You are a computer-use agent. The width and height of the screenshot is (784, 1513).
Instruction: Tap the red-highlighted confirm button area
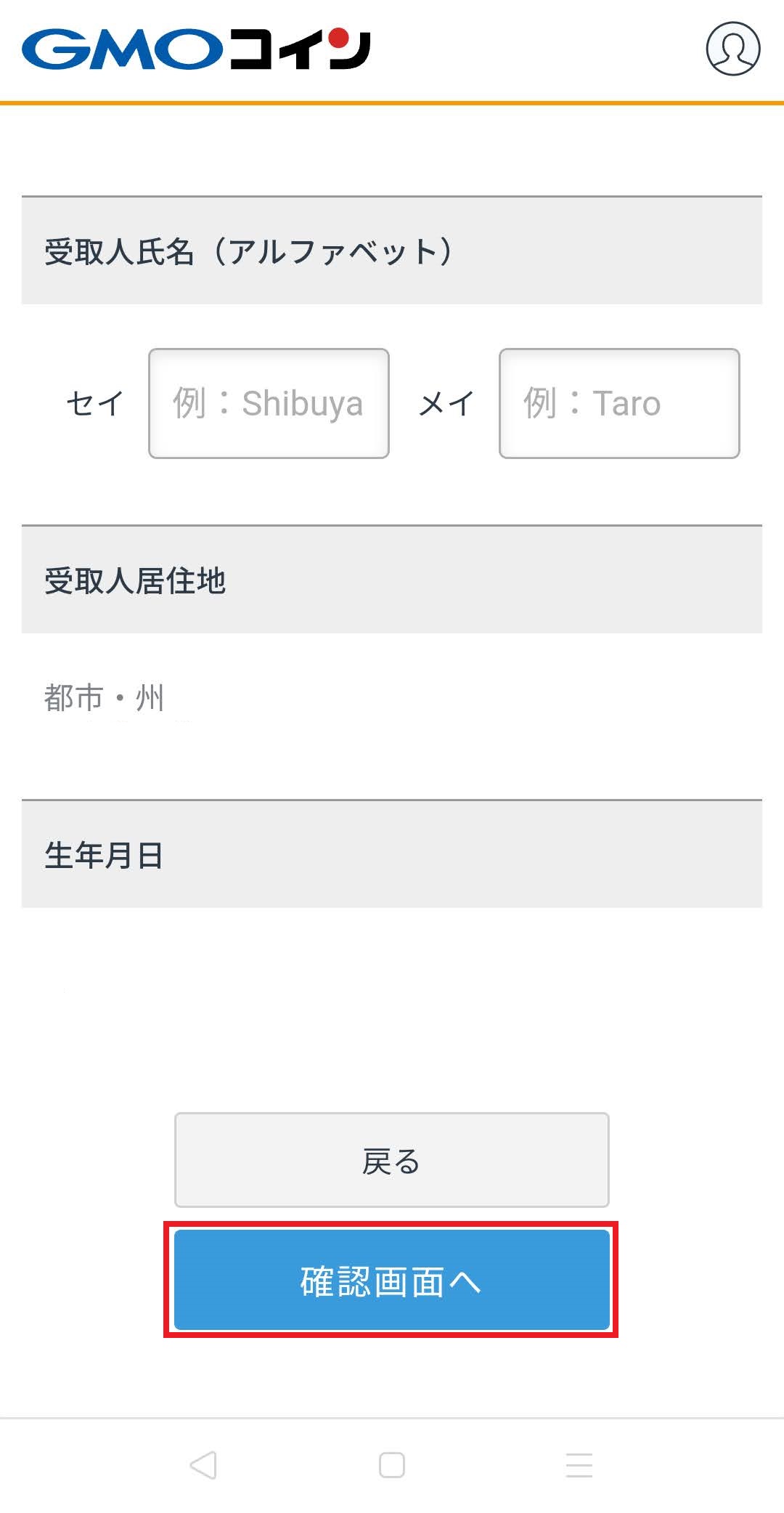coord(392,1278)
